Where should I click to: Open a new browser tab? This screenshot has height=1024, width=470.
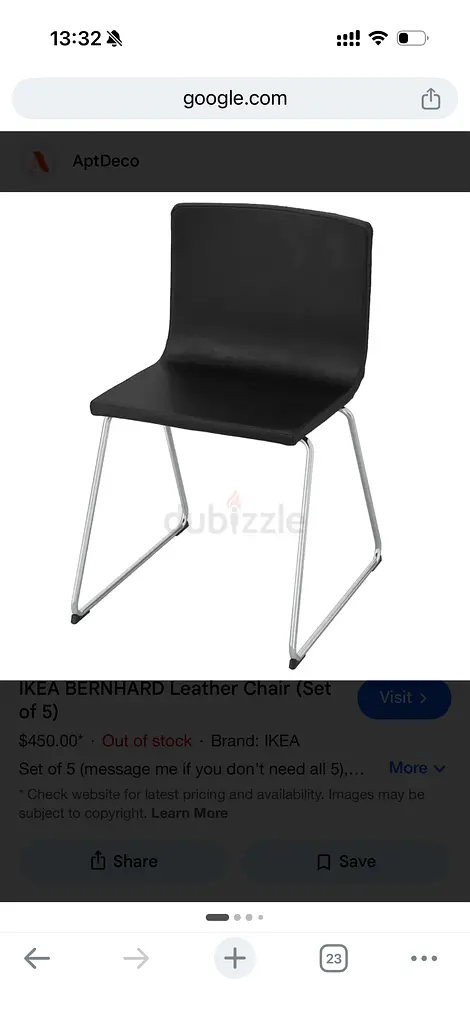(235, 958)
